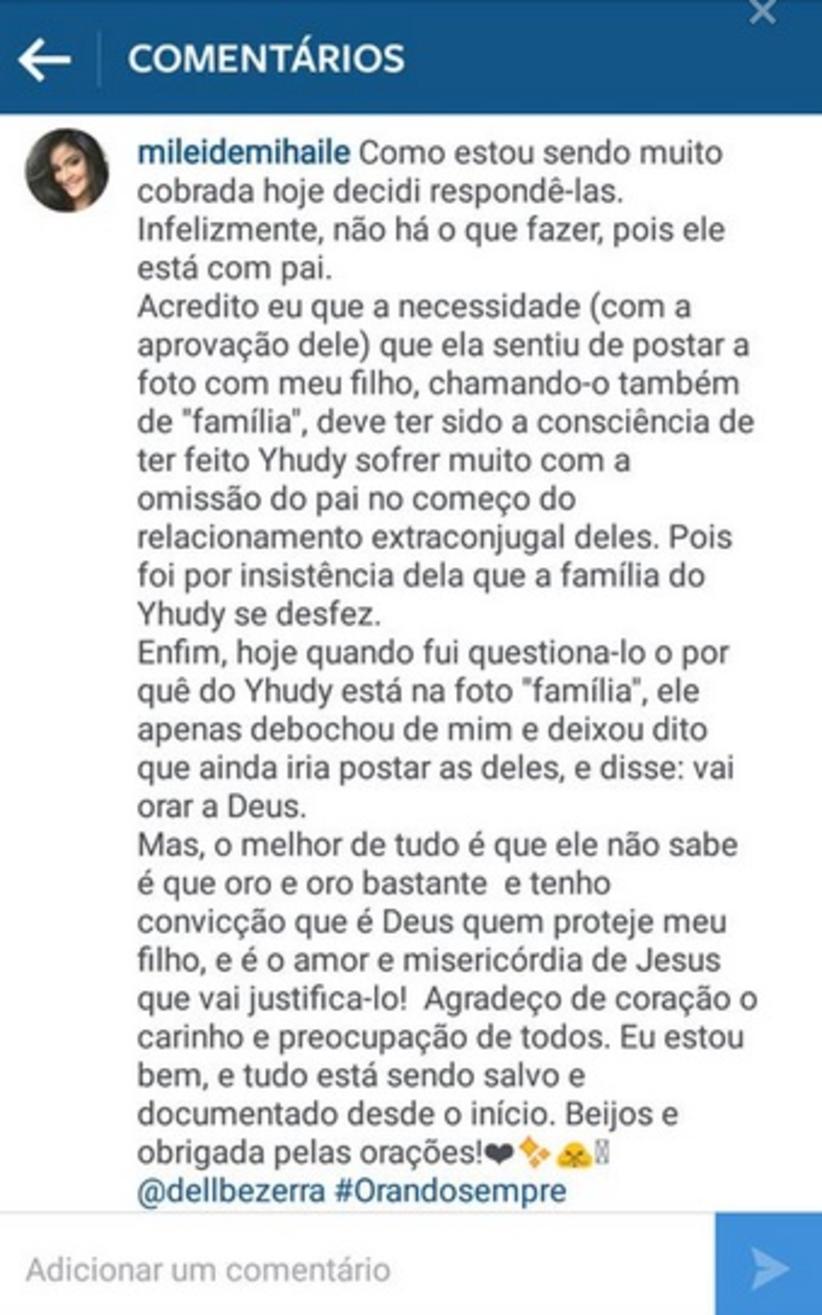Send the comment with the arrow button
The image size is (822, 1315).
pos(769,1267)
